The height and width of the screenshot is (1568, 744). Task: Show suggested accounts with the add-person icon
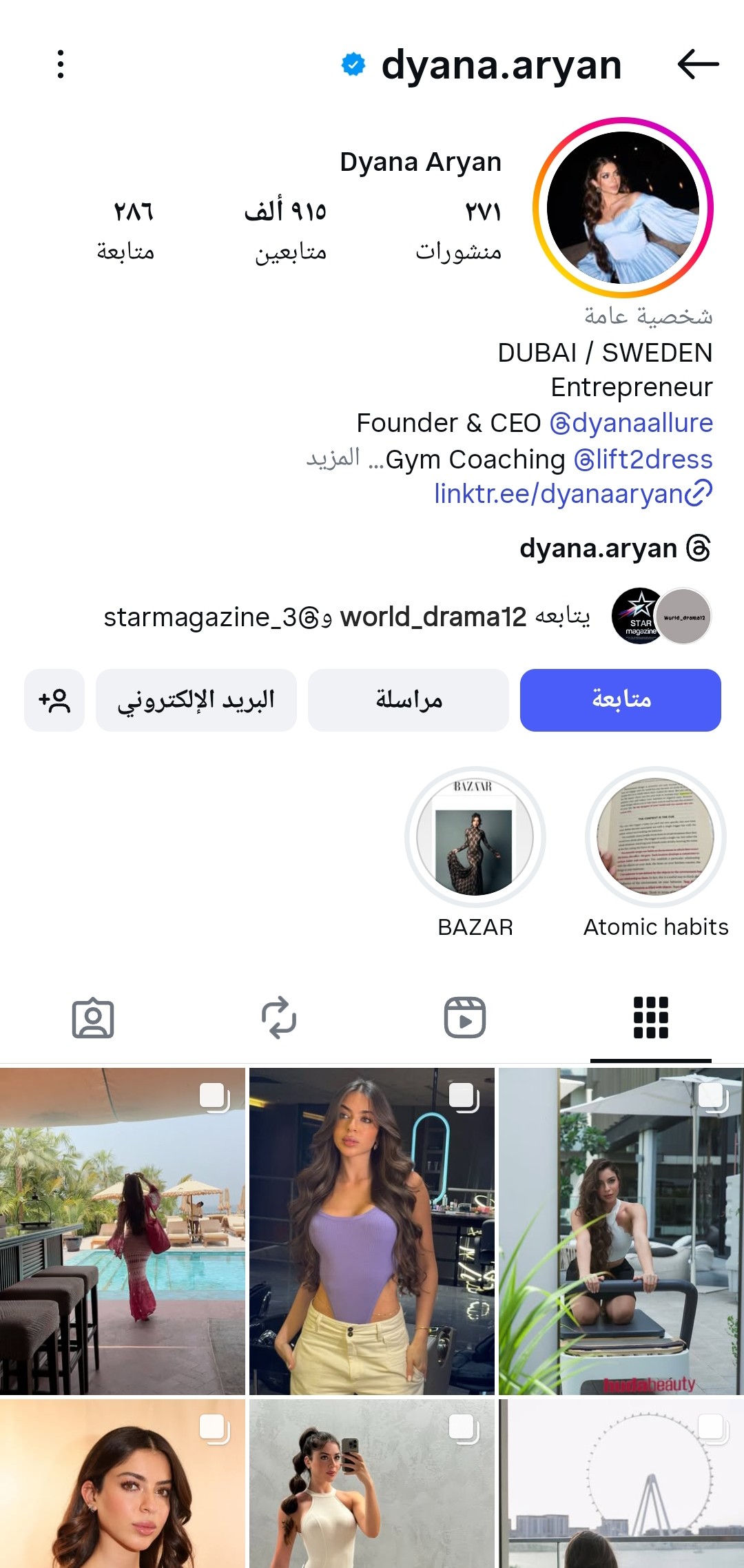click(54, 700)
